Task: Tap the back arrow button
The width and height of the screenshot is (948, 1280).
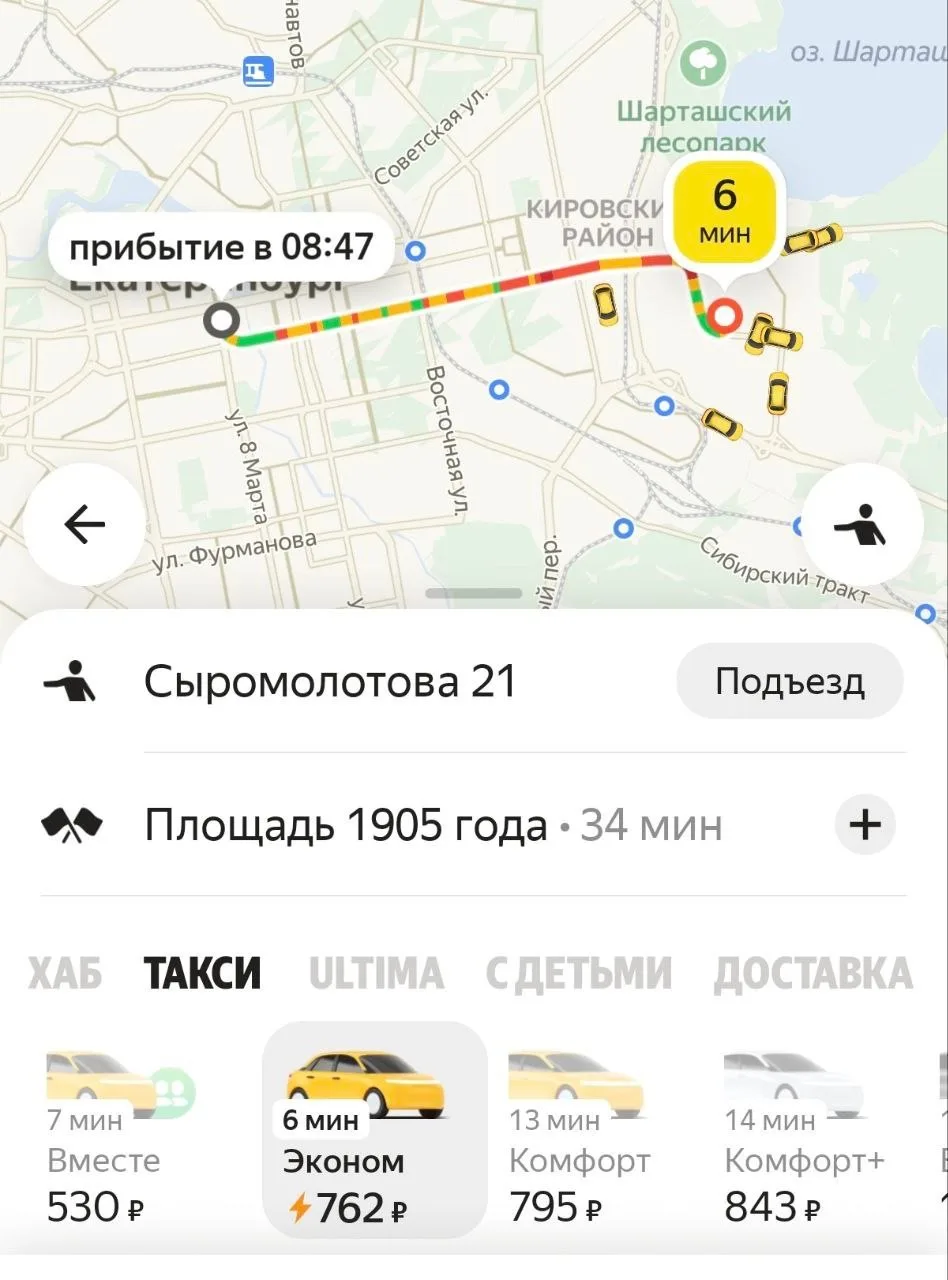Action: 84,524
